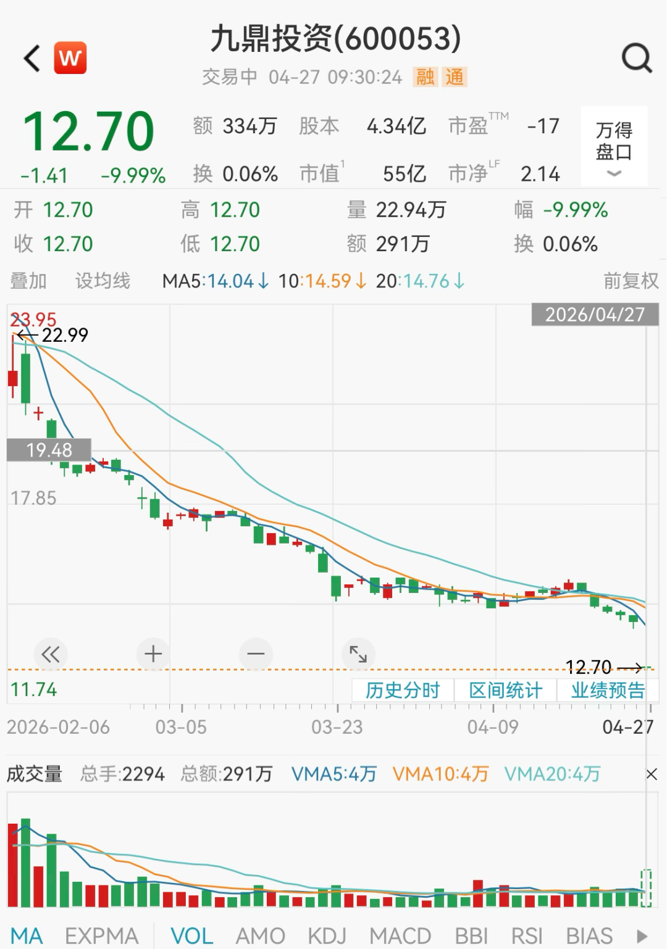Open 区间统计 range statistics
The height and width of the screenshot is (949, 667).
506,690
